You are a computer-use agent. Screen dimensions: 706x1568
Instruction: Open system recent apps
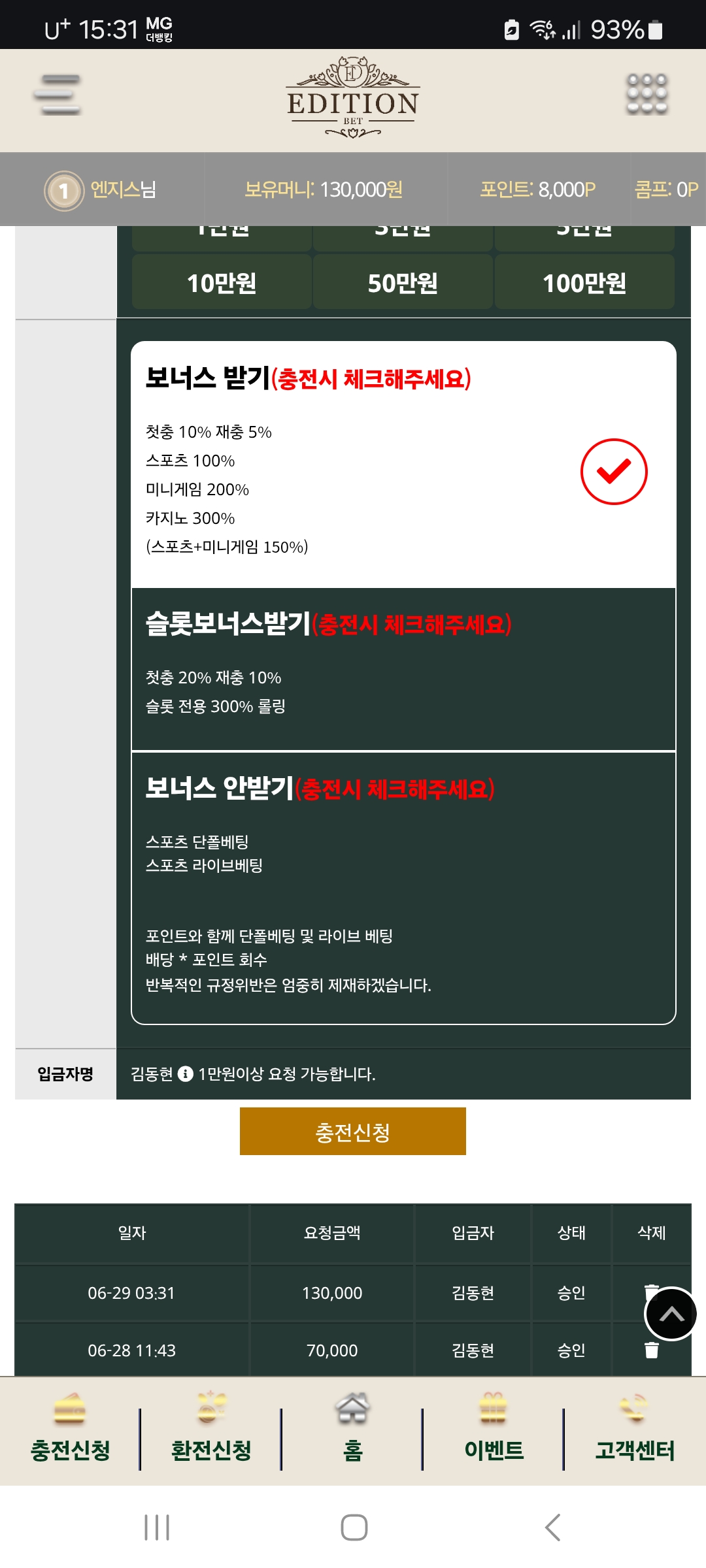(x=157, y=1527)
